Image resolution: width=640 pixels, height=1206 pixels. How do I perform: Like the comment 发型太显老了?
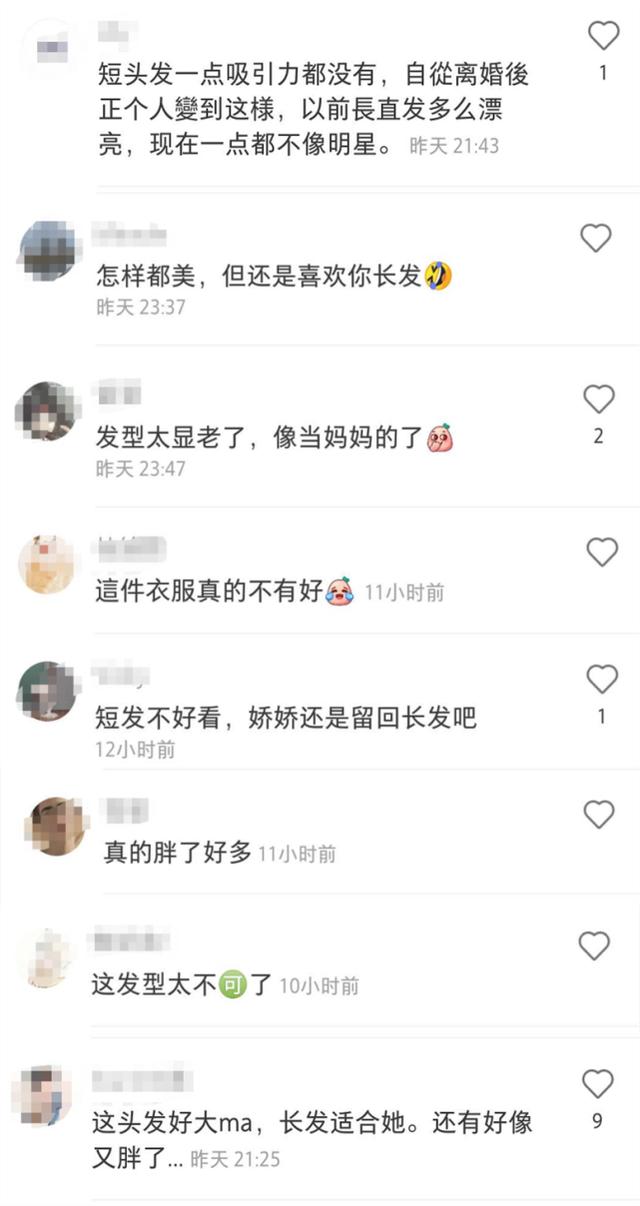pyautogui.click(x=598, y=399)
